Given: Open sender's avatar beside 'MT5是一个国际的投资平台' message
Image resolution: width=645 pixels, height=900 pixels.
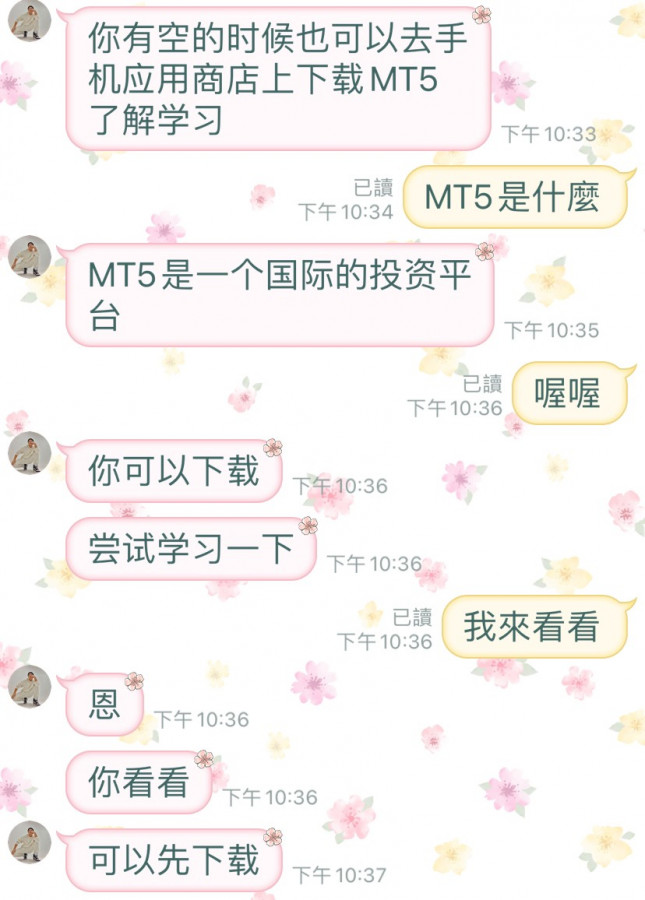Looking at the screenshot, I should point(29,257).
